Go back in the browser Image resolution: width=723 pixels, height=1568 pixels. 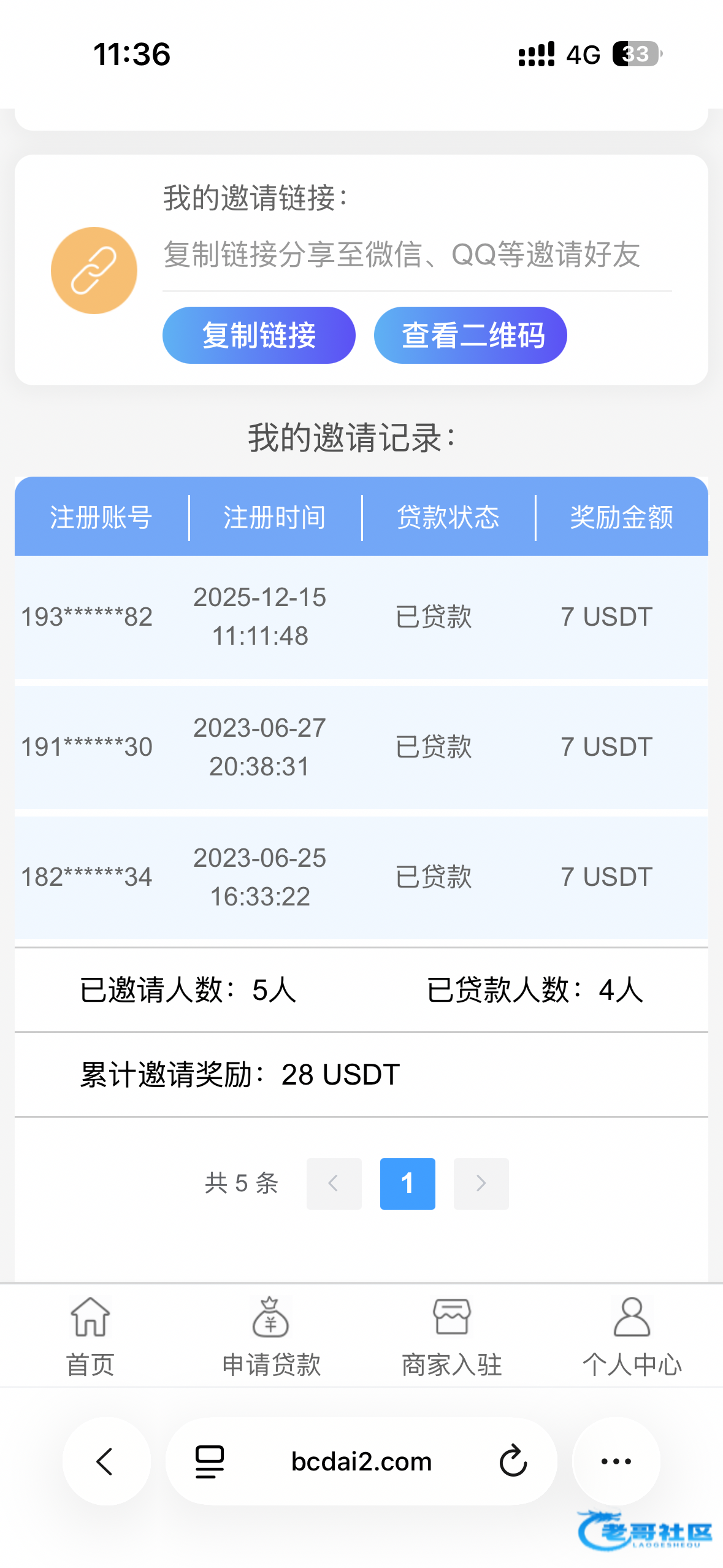click(105, 1461)
